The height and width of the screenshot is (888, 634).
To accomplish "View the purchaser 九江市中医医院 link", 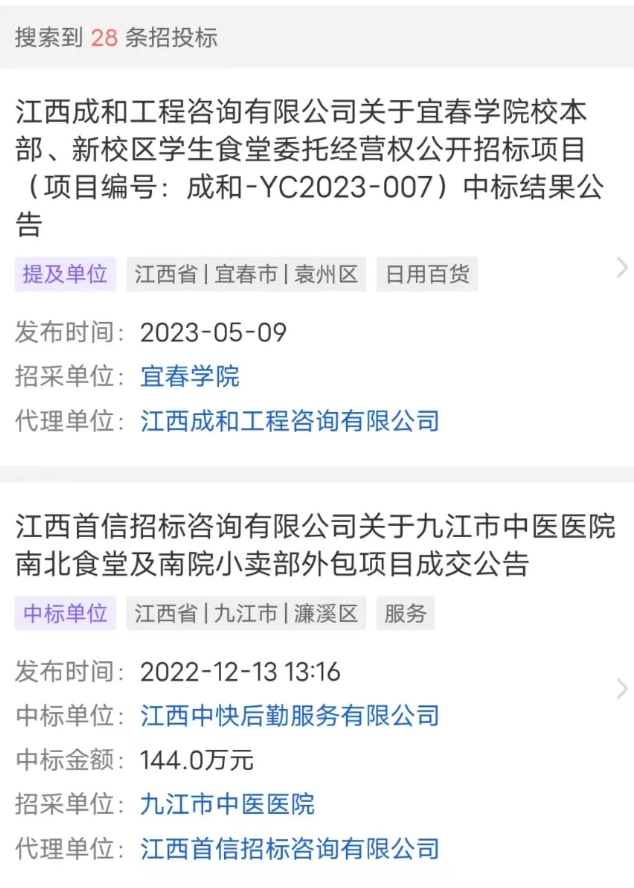I will 228,804.
